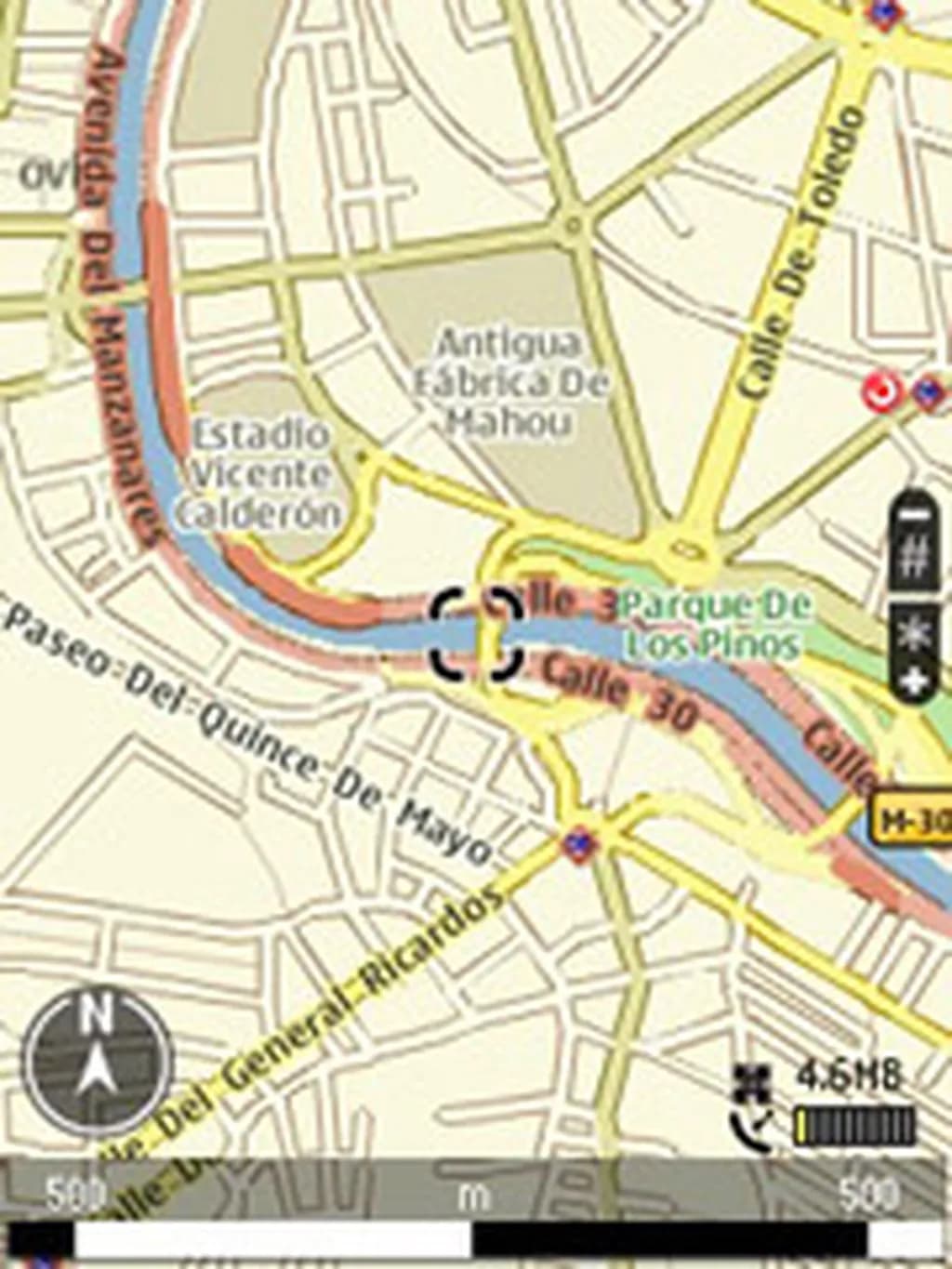952x1269 pixels.
Task: Open the map marker on Calle Del General Ricardos
Action: point(580,844)
